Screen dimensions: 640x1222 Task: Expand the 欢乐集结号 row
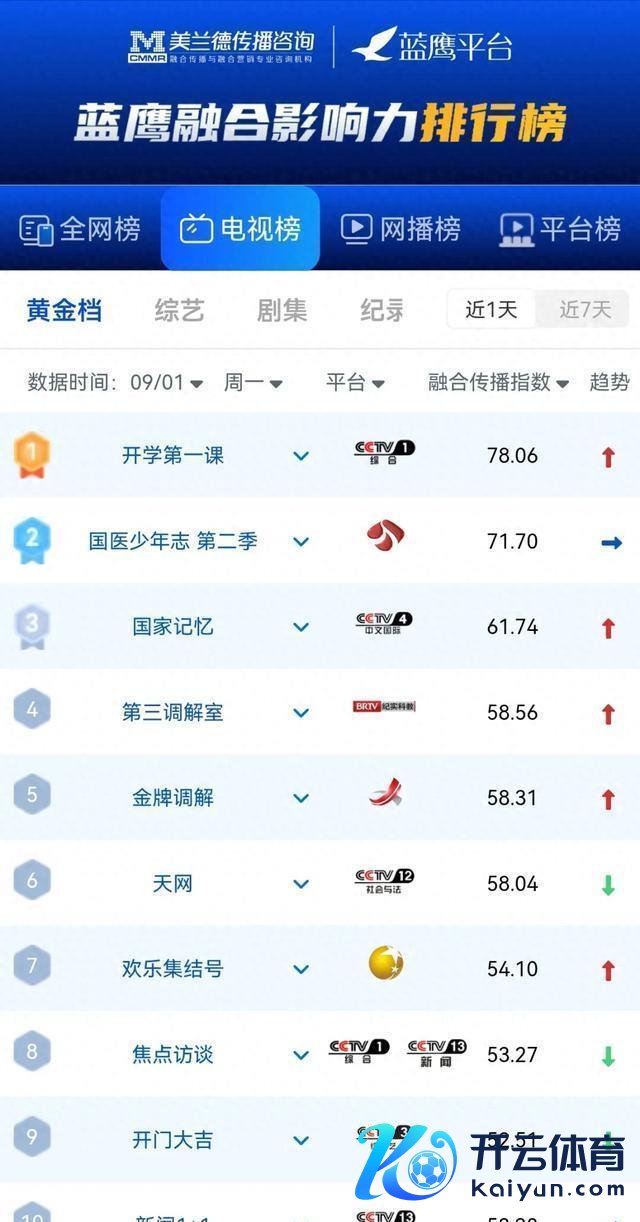[x=301, y=969]
